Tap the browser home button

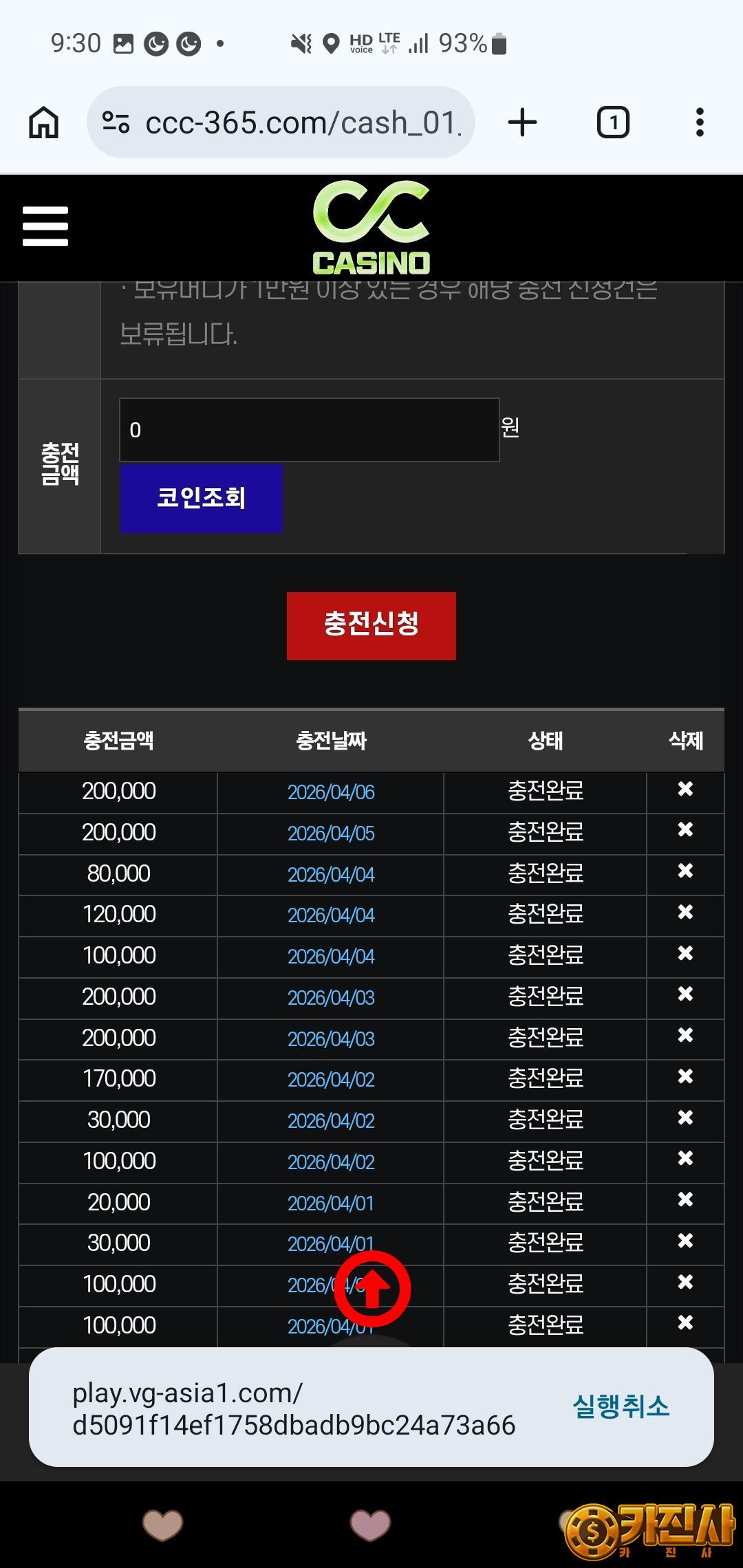coord(44,123)
